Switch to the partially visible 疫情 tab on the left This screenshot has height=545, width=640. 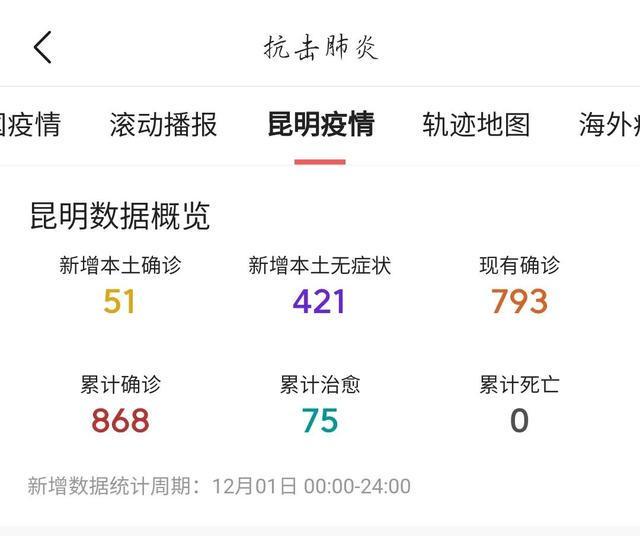(28, 125)
